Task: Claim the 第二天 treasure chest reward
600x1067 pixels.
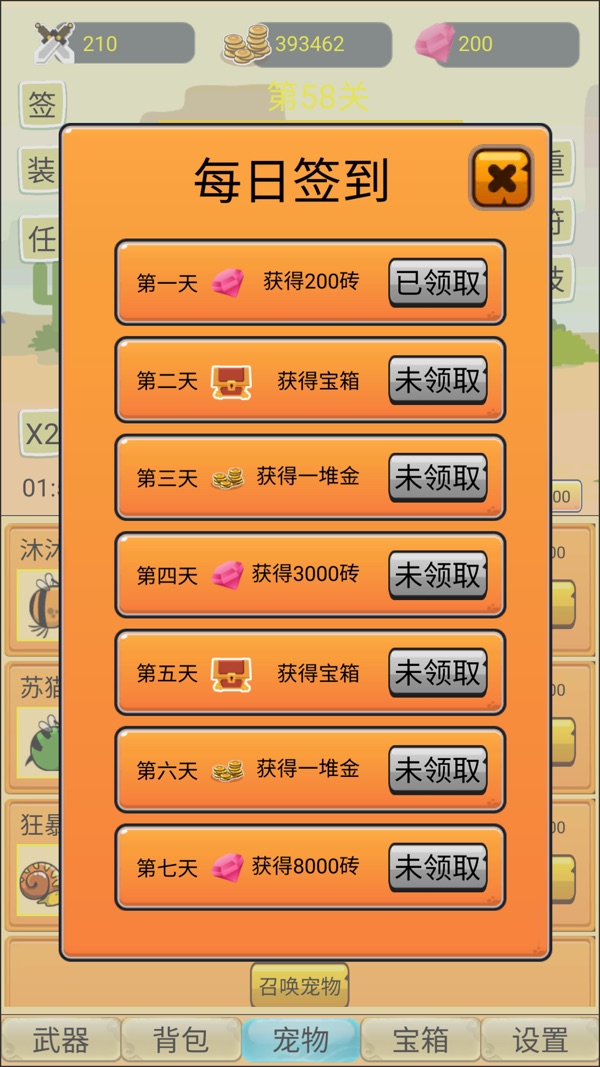Action: coord(438,380)
